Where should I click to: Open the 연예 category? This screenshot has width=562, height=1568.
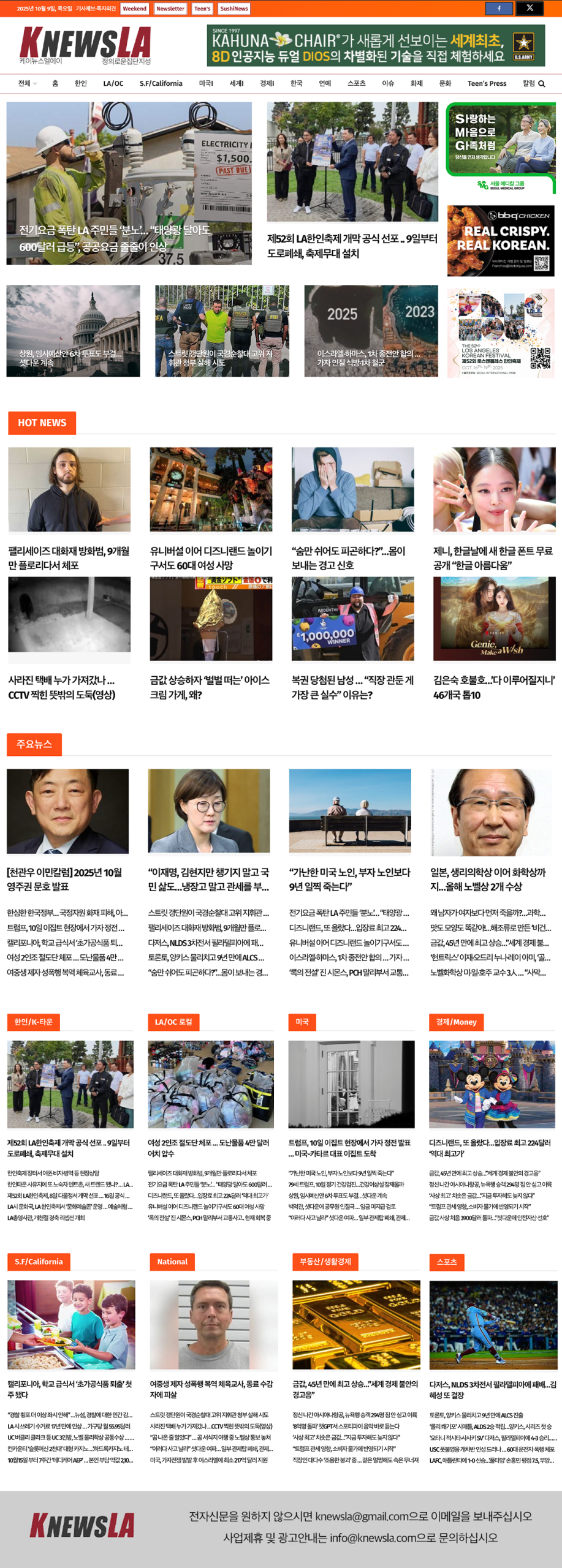tap(325, 83)
